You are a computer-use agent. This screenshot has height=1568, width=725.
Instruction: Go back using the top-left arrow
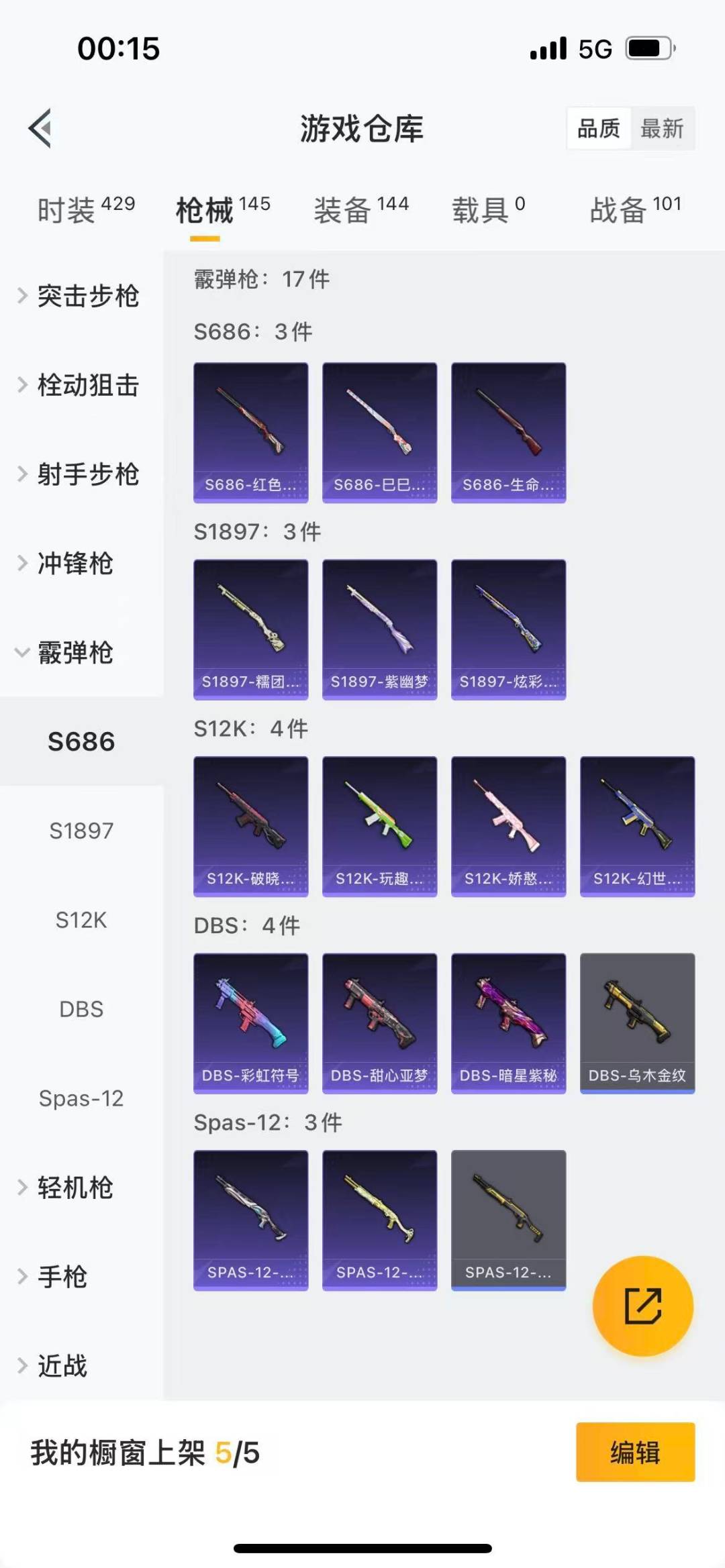coord(40,128)
